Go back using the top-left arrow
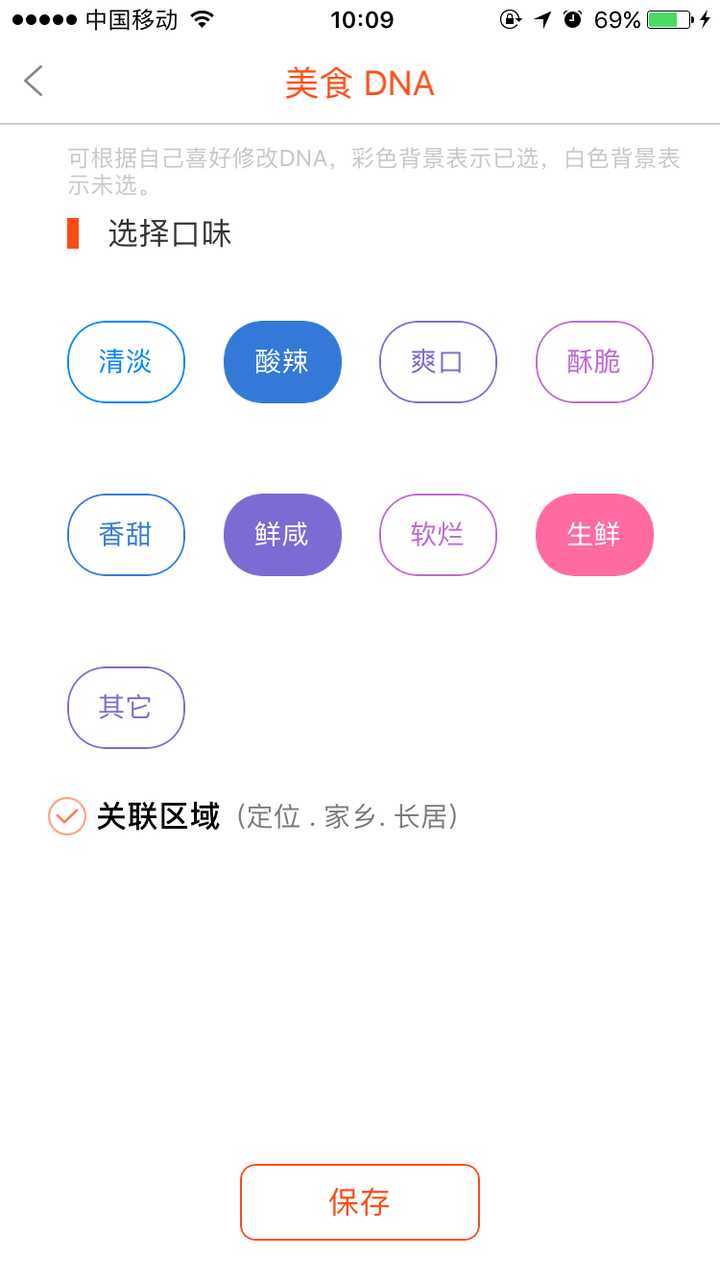This screenshot has width=720, height=1281. (x=34, y=81)
